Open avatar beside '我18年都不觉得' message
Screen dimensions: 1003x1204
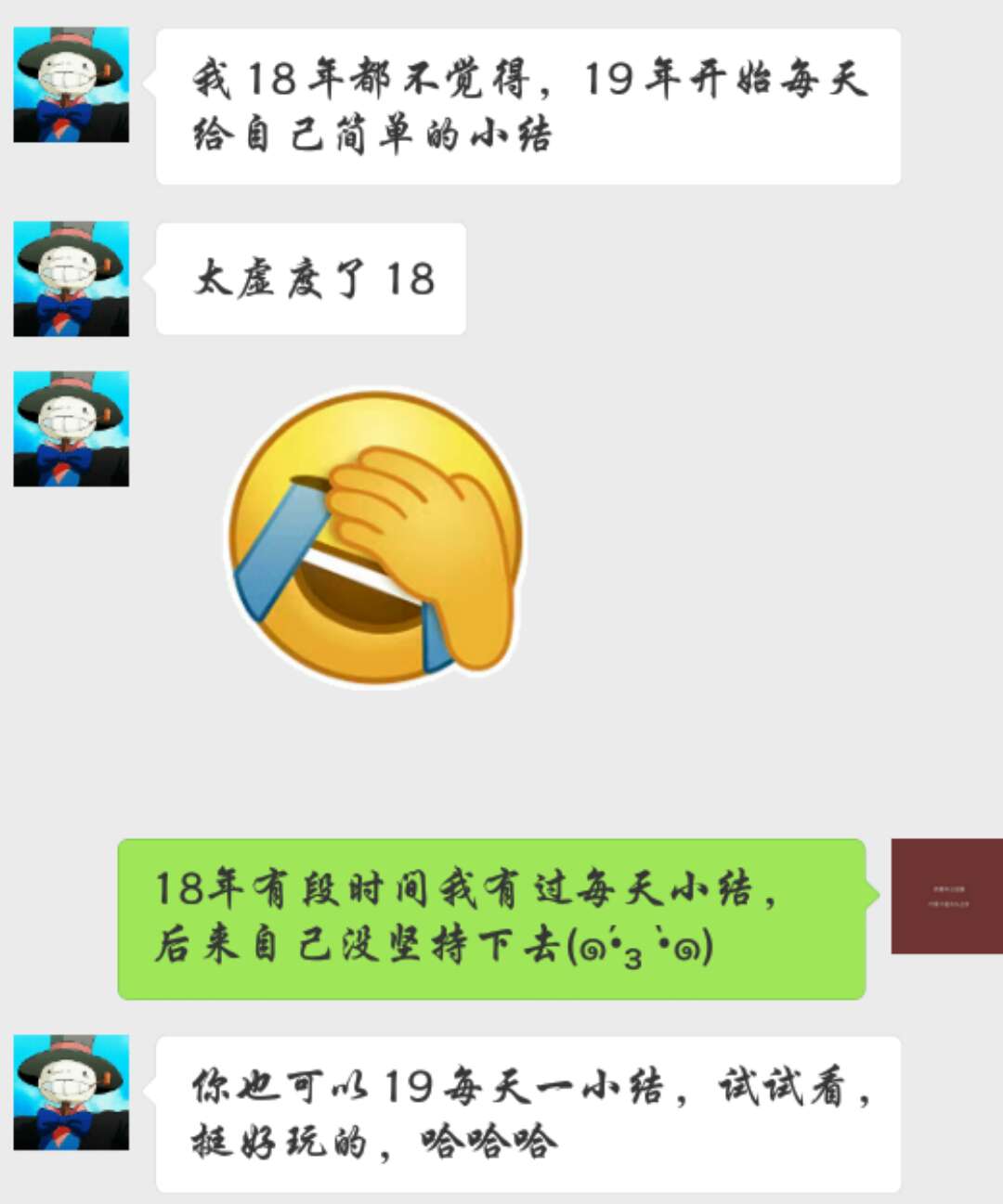[x=71, y=84]
